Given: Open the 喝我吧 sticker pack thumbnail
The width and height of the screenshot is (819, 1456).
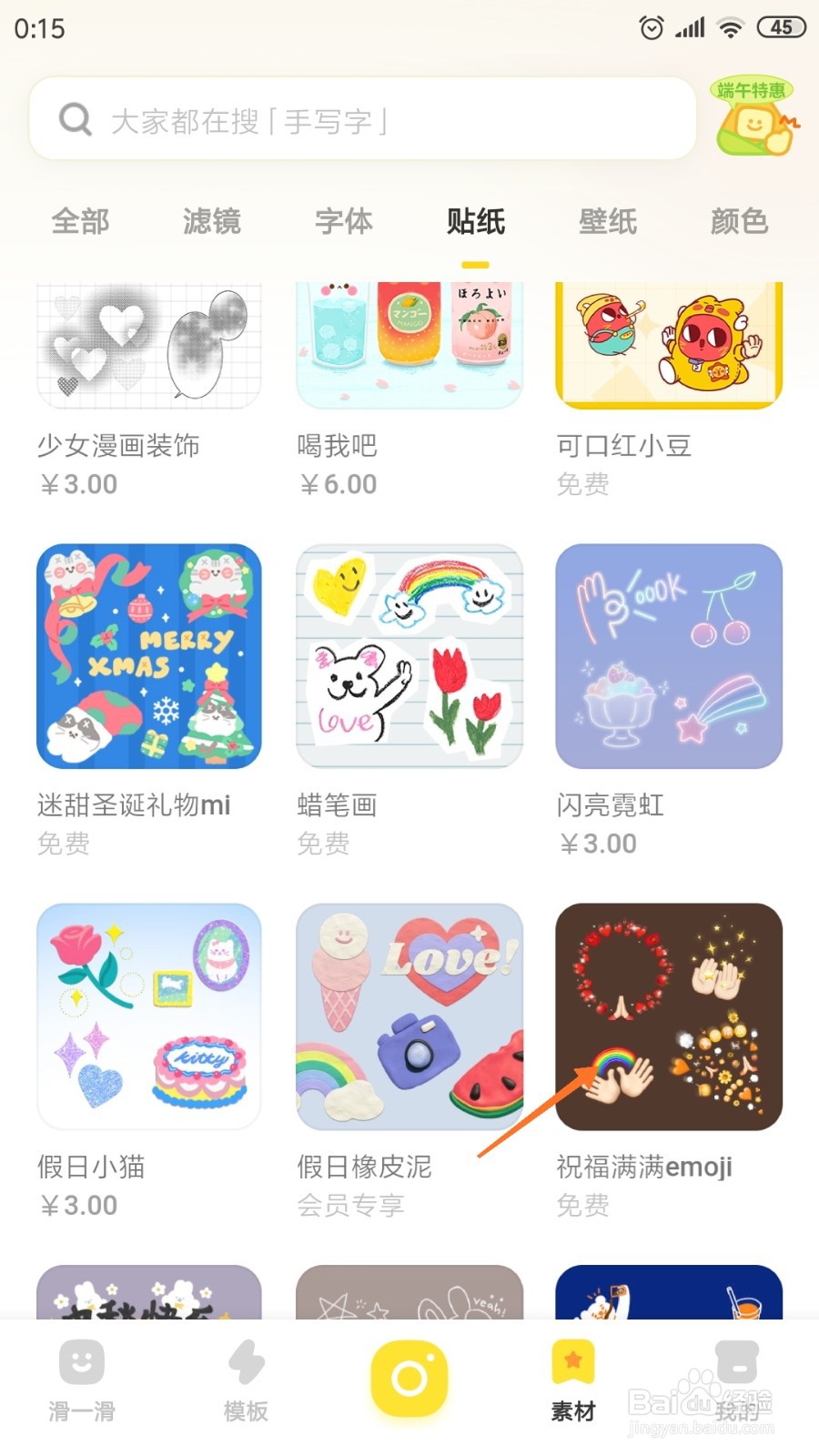Looking at the screenshot, I should [409, 346].
